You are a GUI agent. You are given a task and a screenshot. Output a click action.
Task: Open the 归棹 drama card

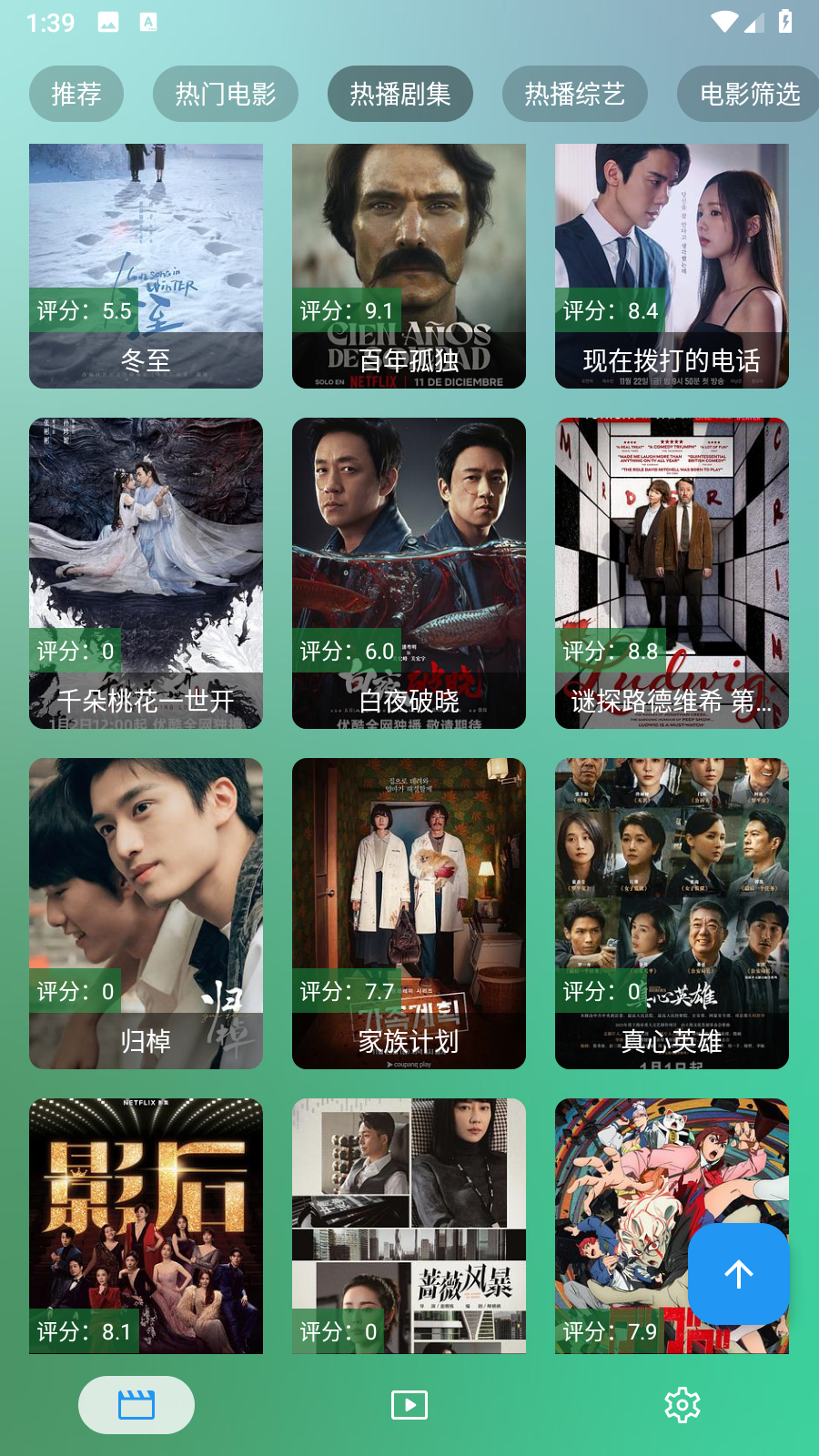tap(146, 914)
